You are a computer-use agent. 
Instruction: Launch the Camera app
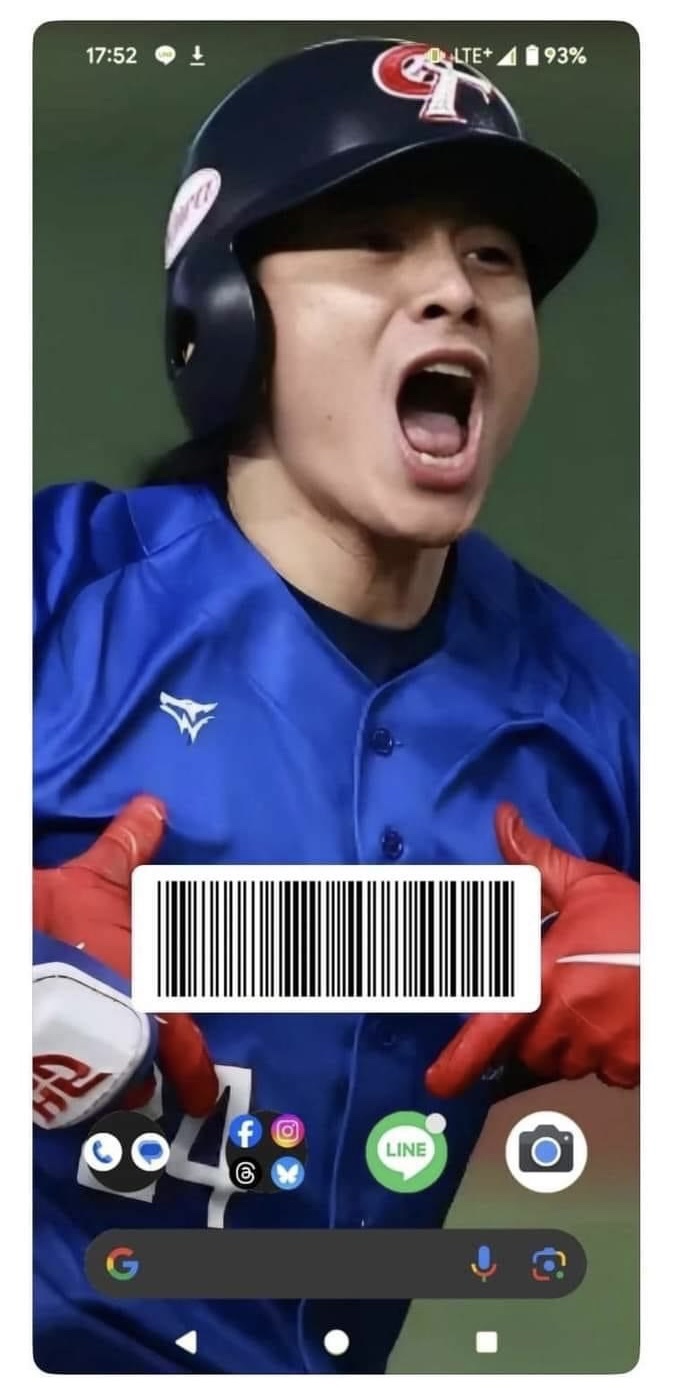pyautogui.click(x=545, y=1151)
